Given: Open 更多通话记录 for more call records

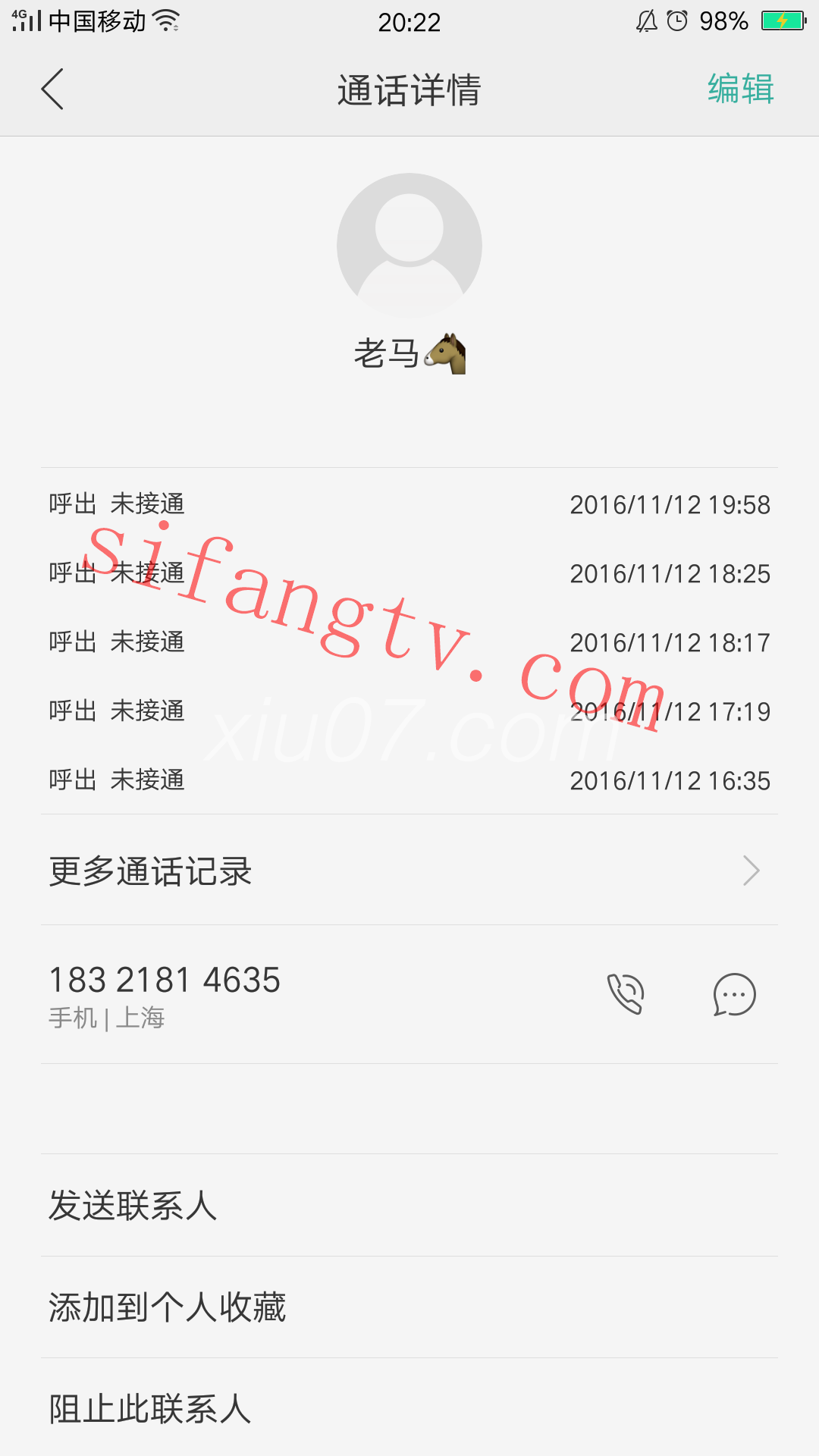Looking at the screenshot, I should click(x=409, y=871).
